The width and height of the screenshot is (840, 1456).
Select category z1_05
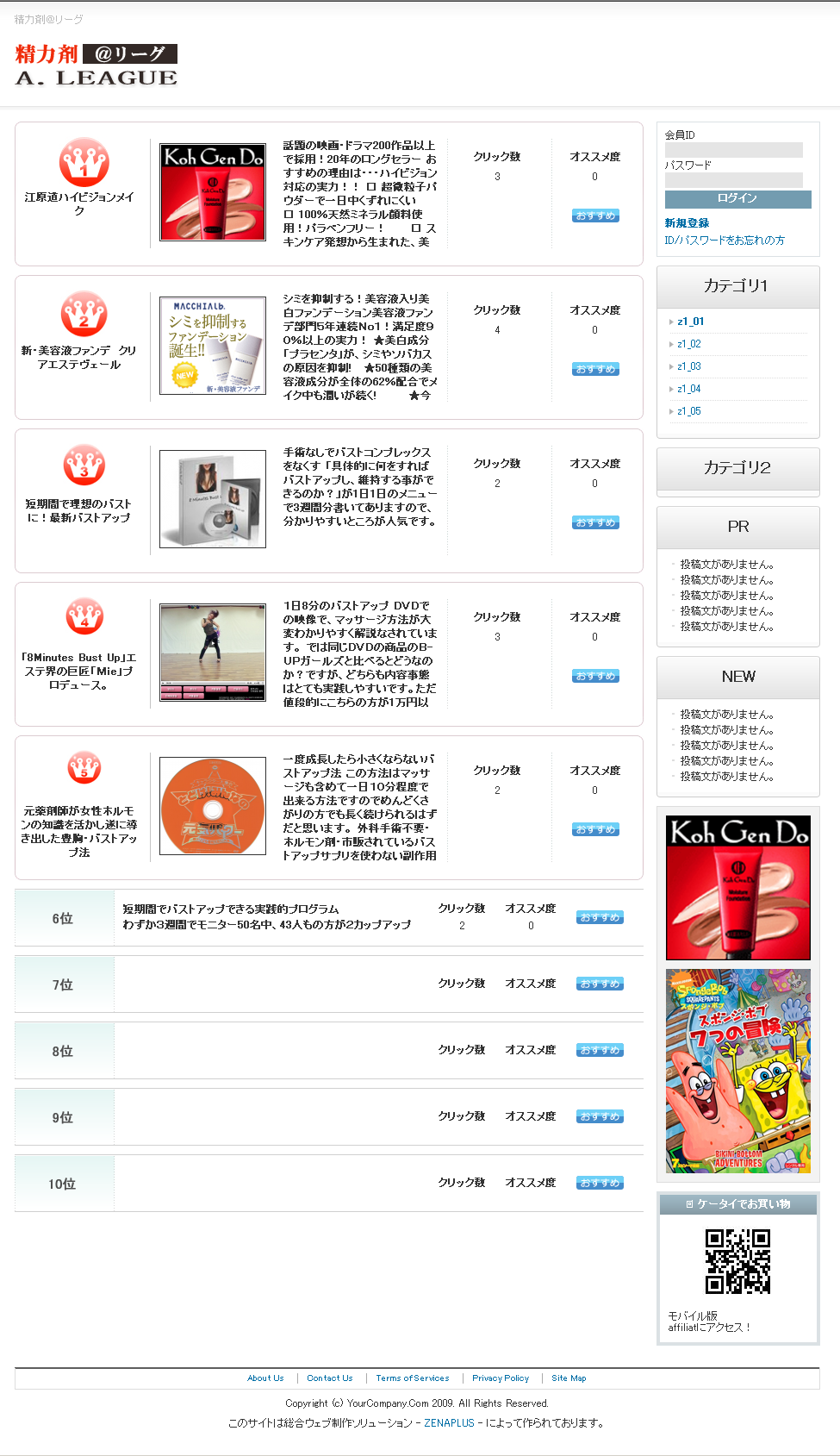688,411
